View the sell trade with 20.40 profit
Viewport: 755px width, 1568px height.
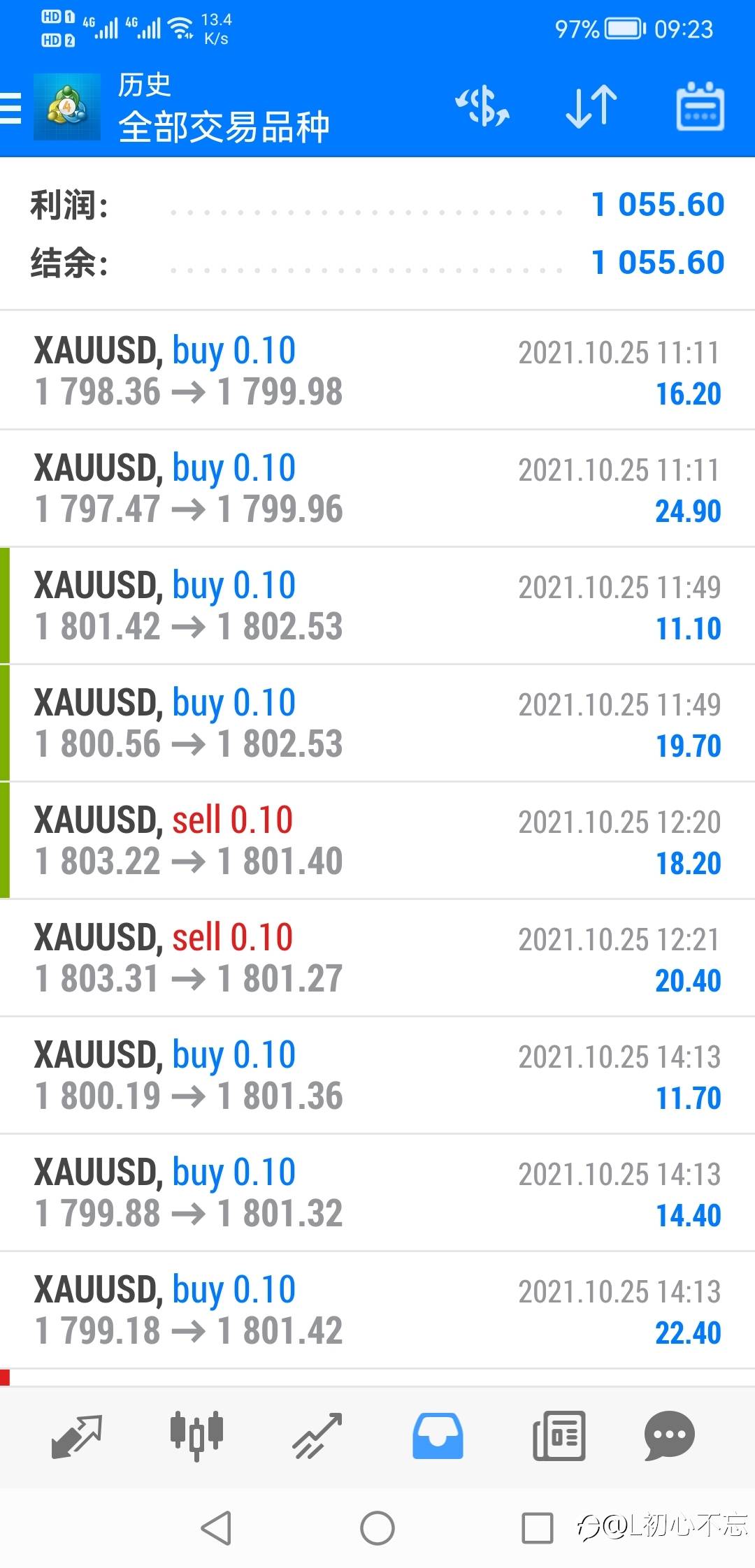377,957
